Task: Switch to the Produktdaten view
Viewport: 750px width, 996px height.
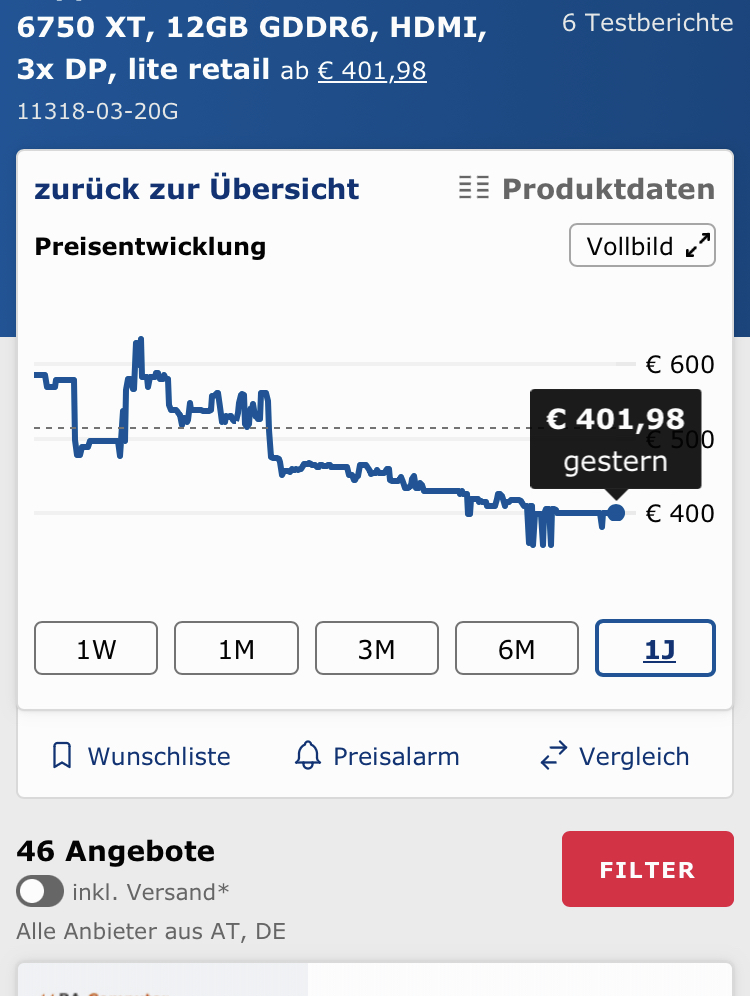Action: coord(587,189)
